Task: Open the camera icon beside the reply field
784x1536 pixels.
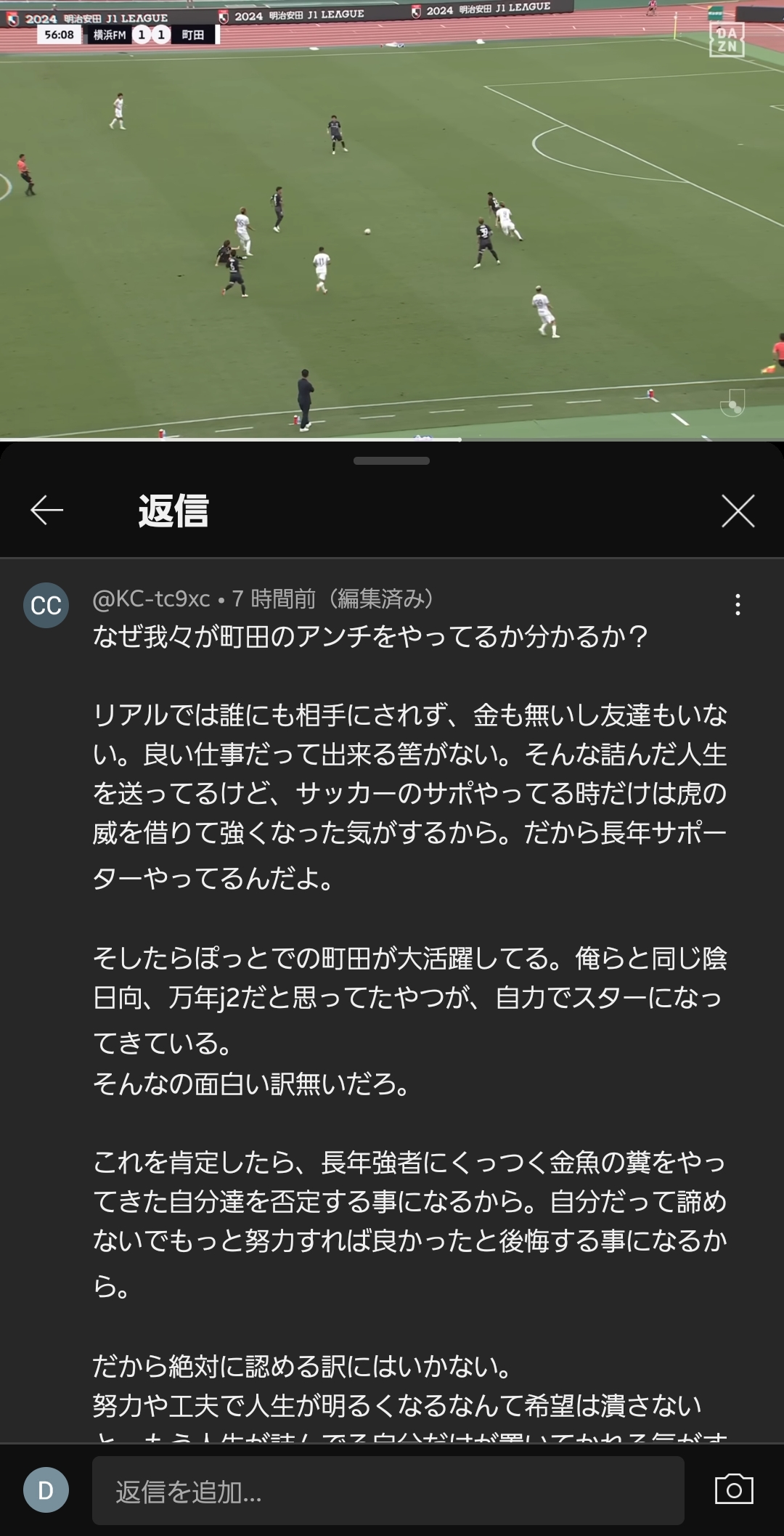Action: [734, 1490]
